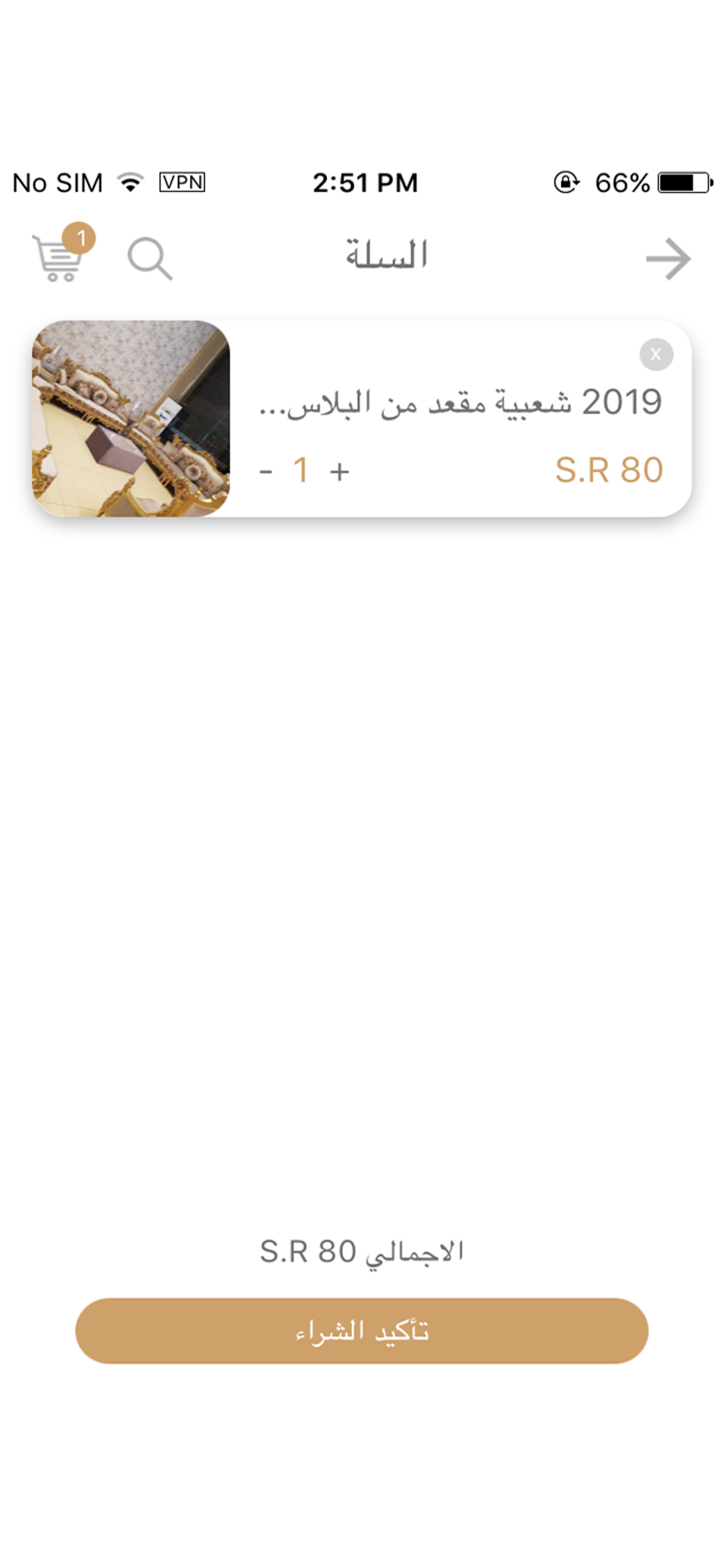Go back using the arrow
The image size is (724, 1568).
click(668, 258)
